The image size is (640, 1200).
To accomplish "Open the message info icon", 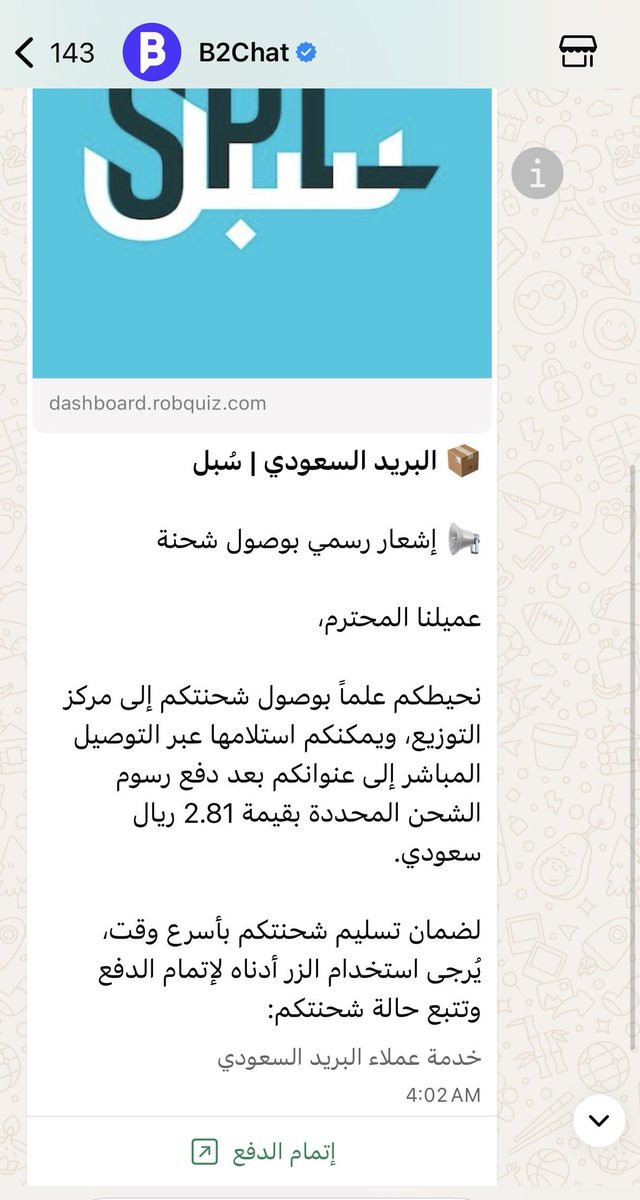I will click(x=537, y=174).
